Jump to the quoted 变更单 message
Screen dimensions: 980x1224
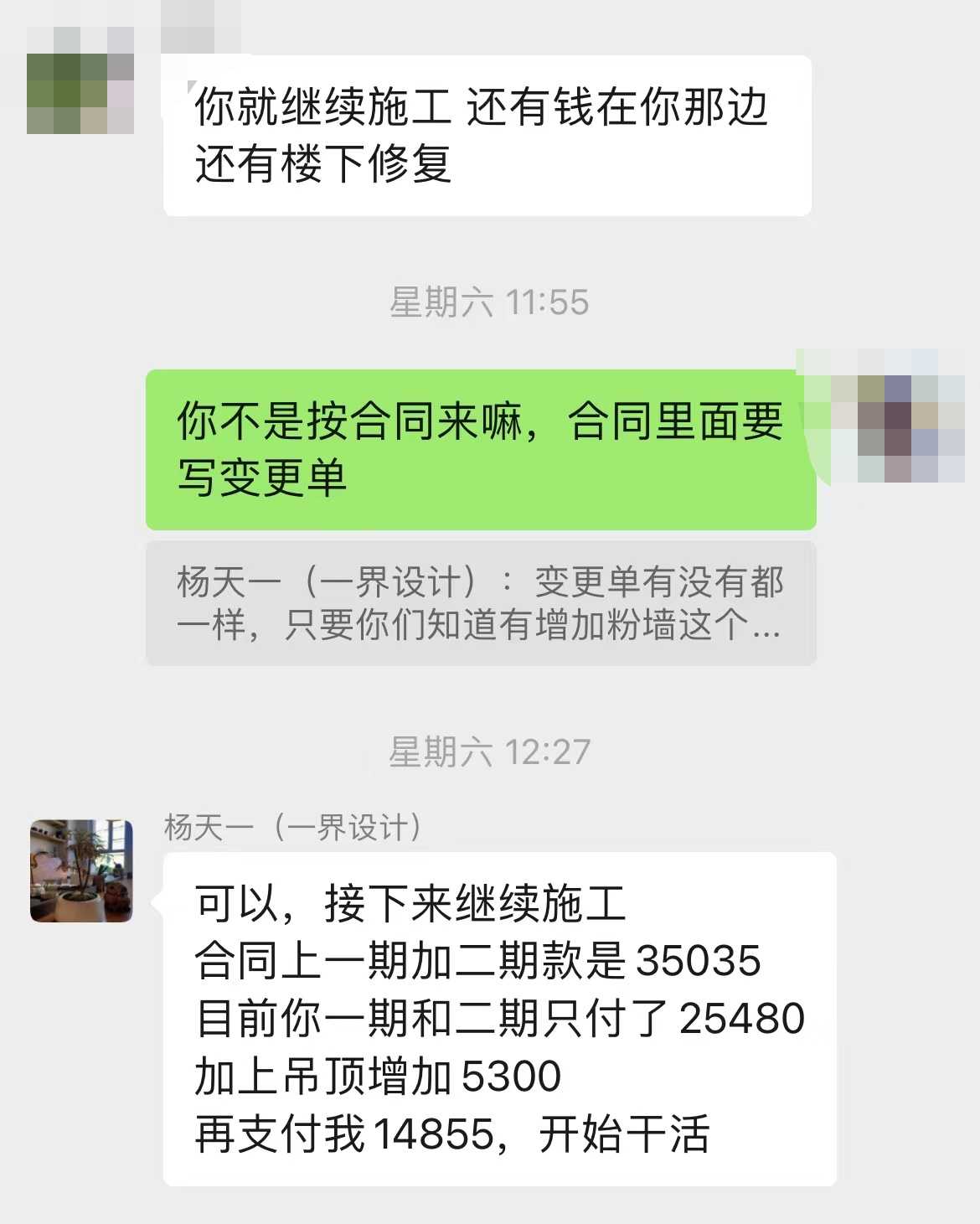pos(481,603)
